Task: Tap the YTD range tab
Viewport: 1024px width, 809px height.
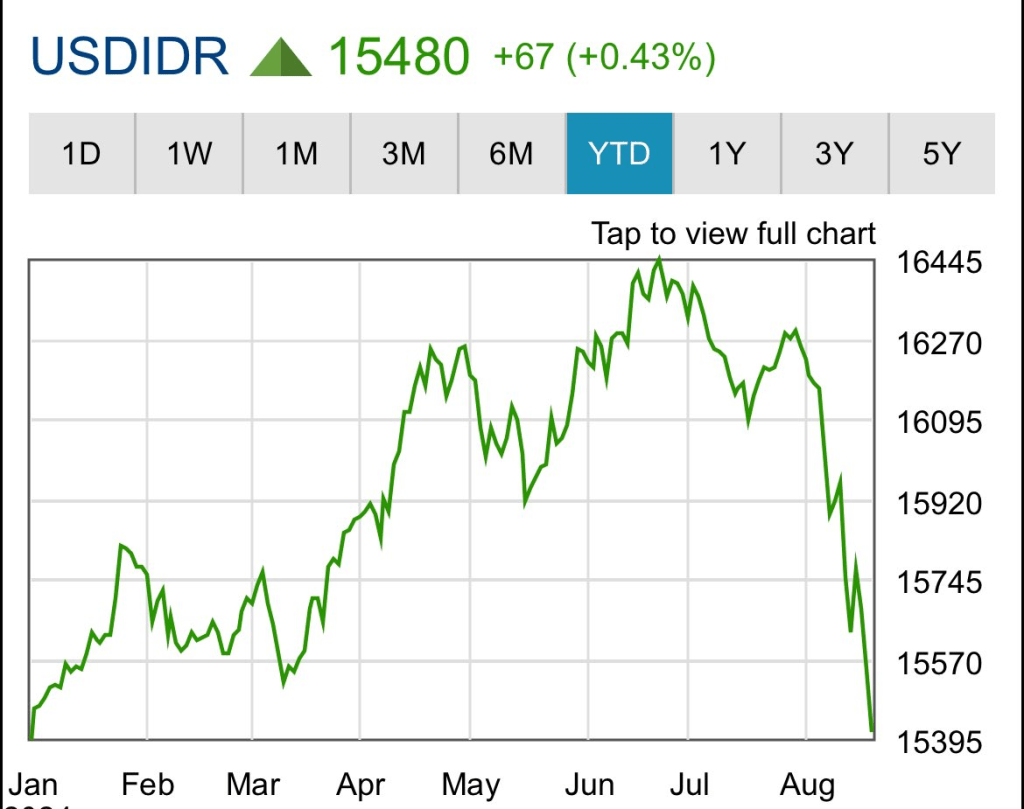Action: 619,154
